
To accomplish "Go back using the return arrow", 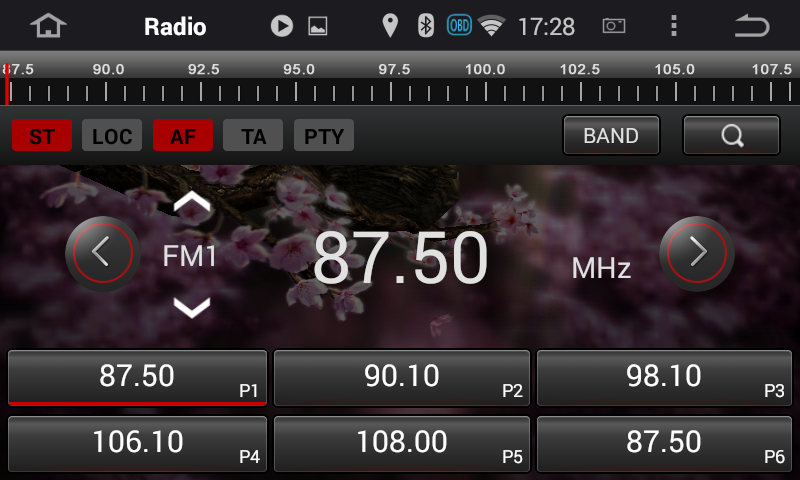I will point(751,26).
